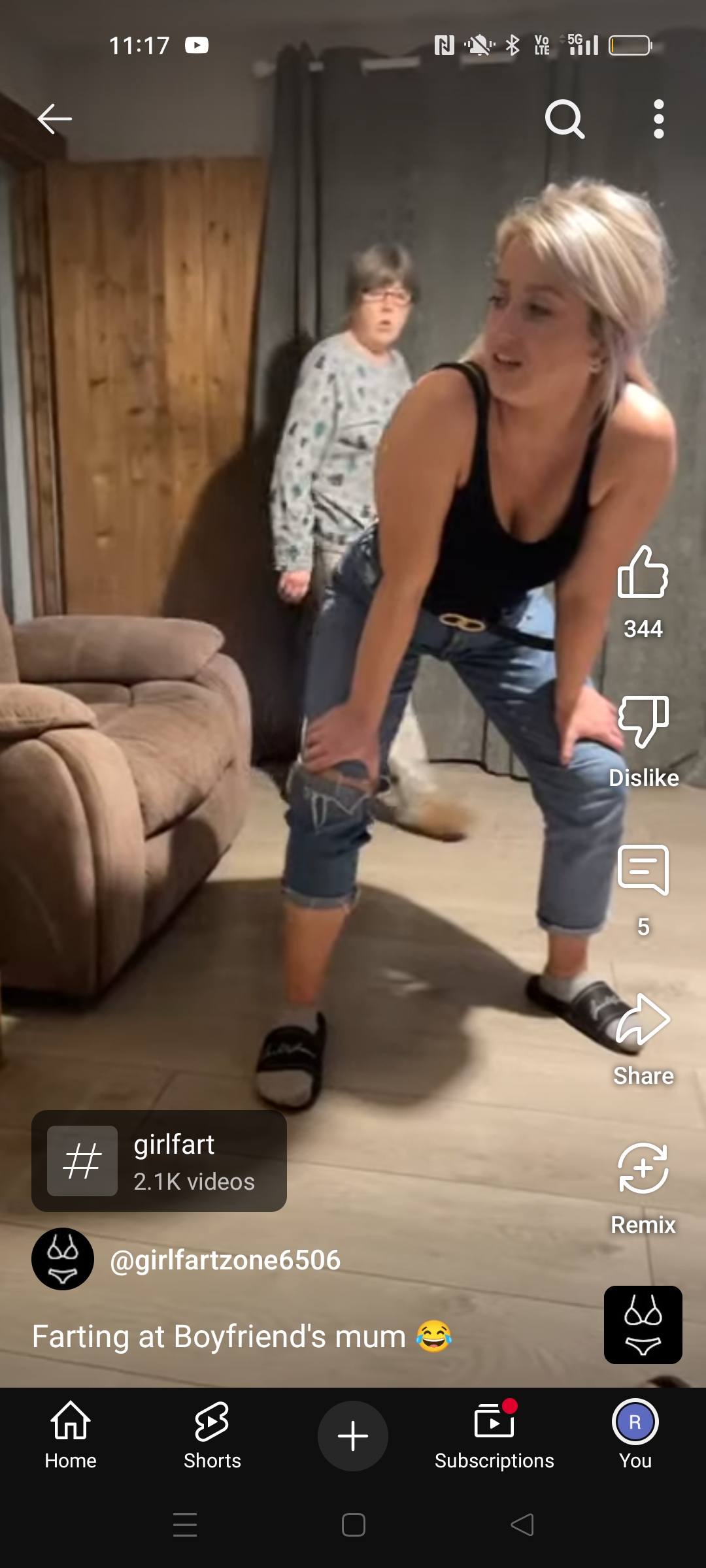This screenshot has height=1568, width=706.
Task: Open @girlfartzone6506 channel page
Action: [x=224, y=1260]
